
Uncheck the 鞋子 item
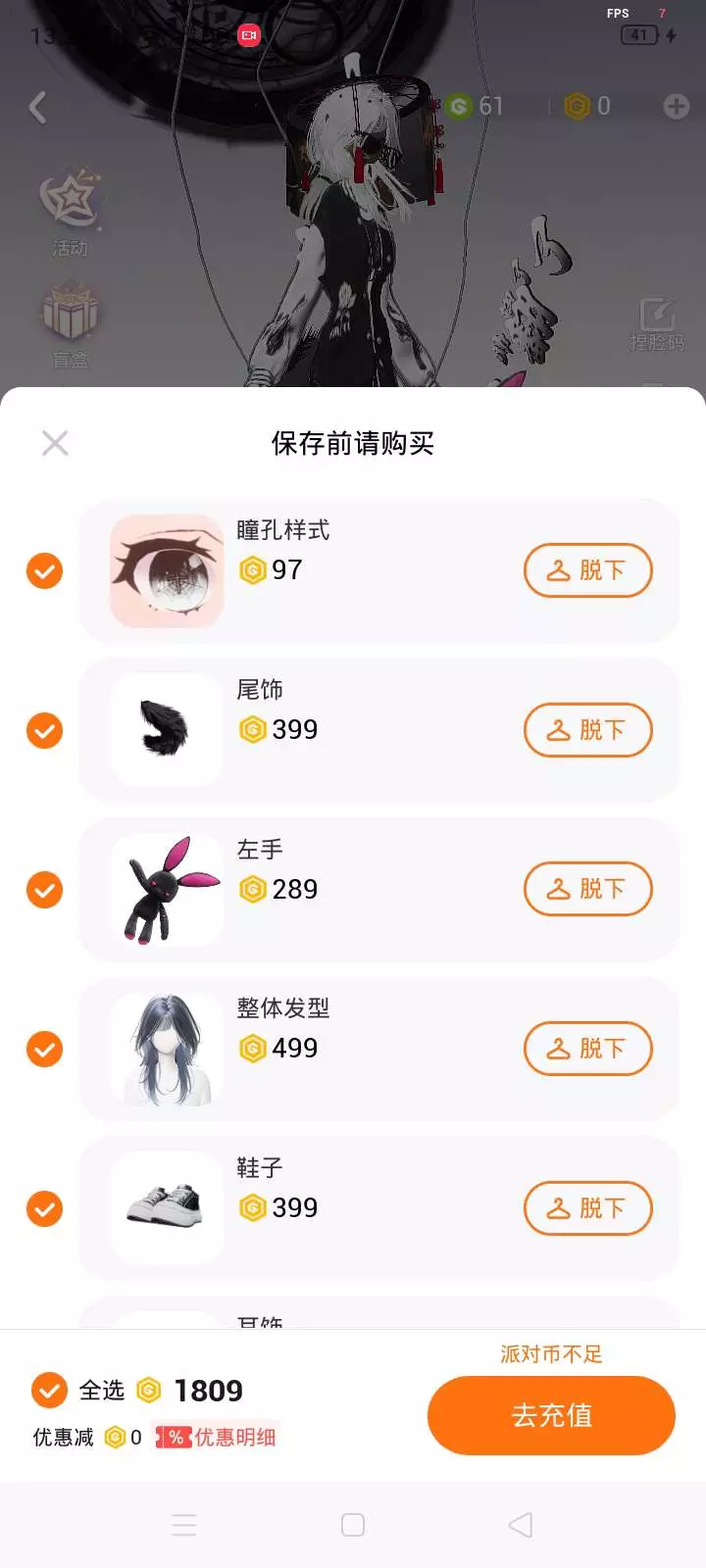click(x=44, y=1208)
